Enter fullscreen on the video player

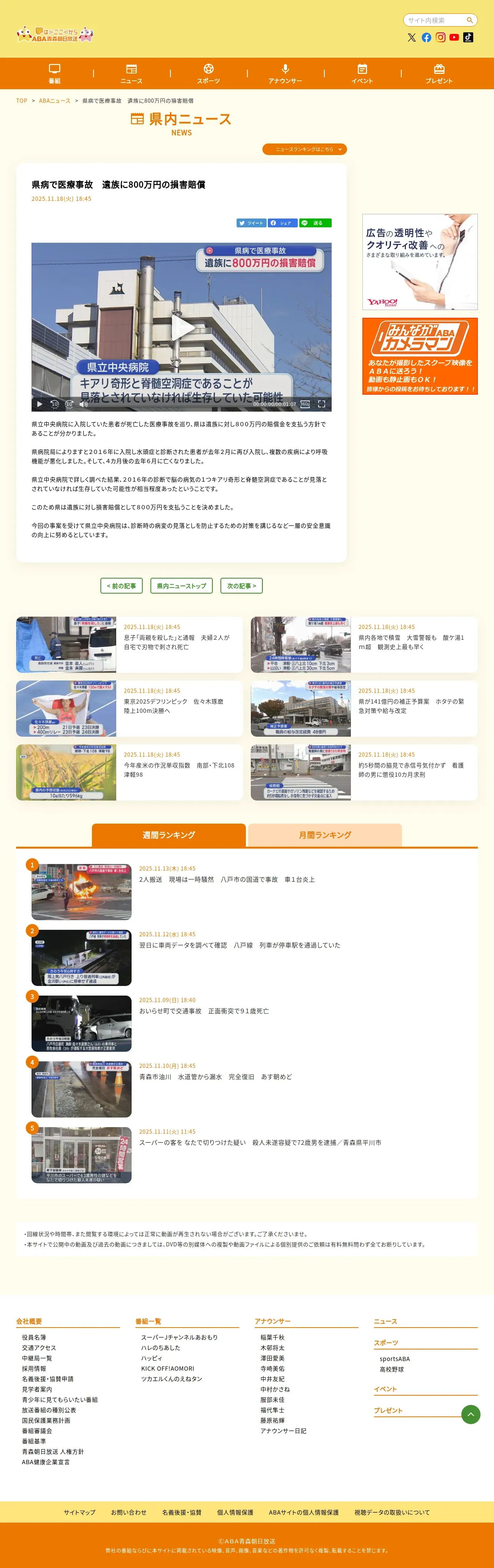[x=322, y=404]
